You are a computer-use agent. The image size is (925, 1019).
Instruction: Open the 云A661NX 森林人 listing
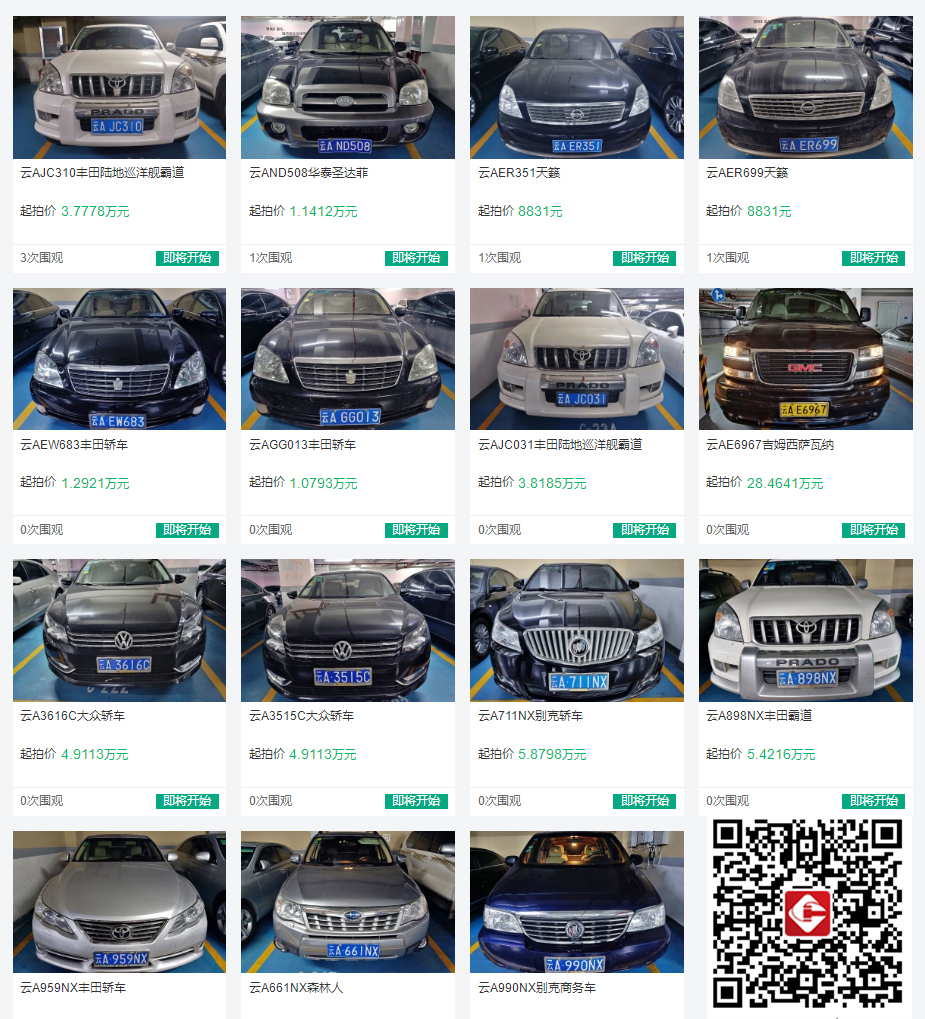347,902
